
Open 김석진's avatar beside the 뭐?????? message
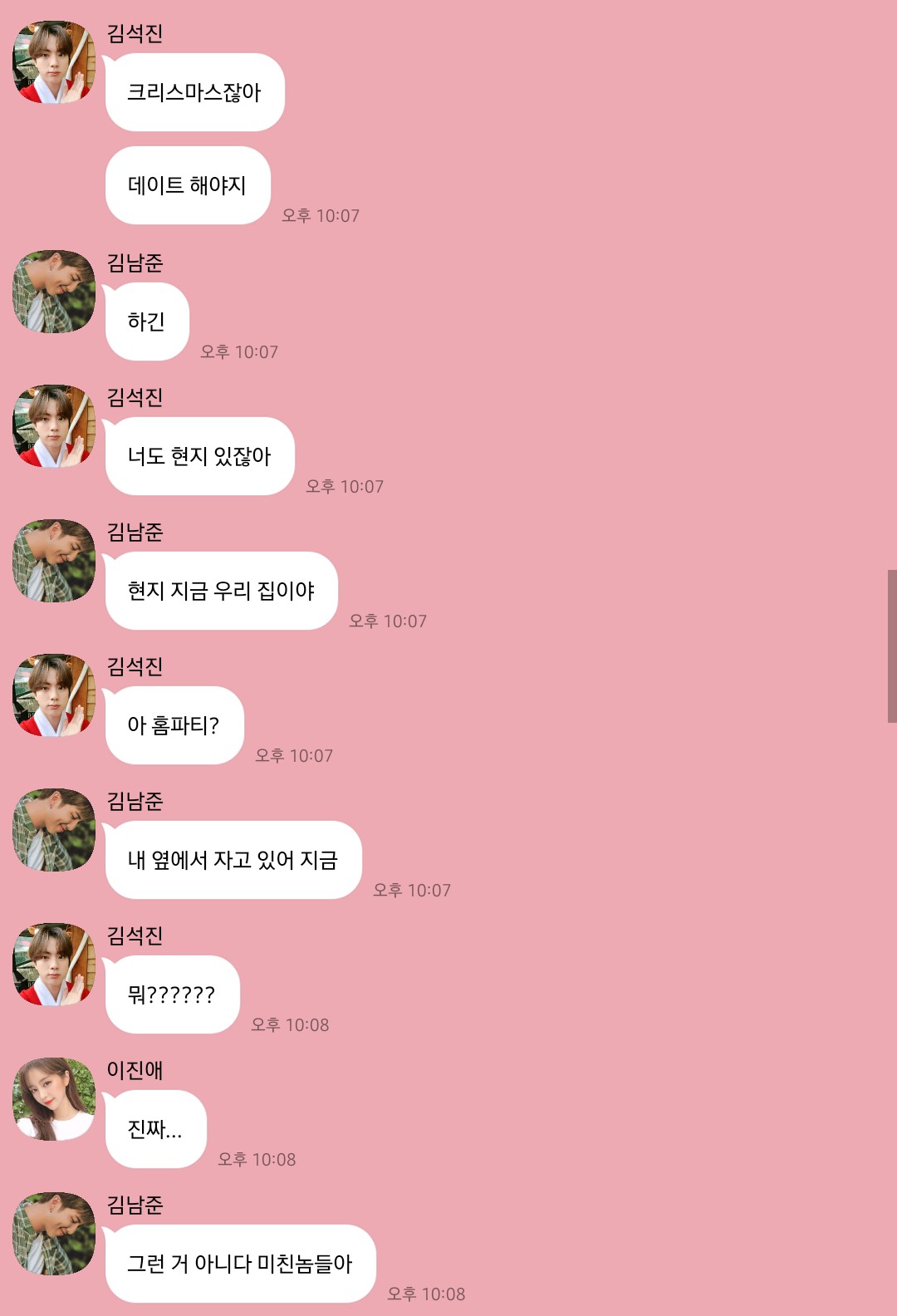coord(54,964)
